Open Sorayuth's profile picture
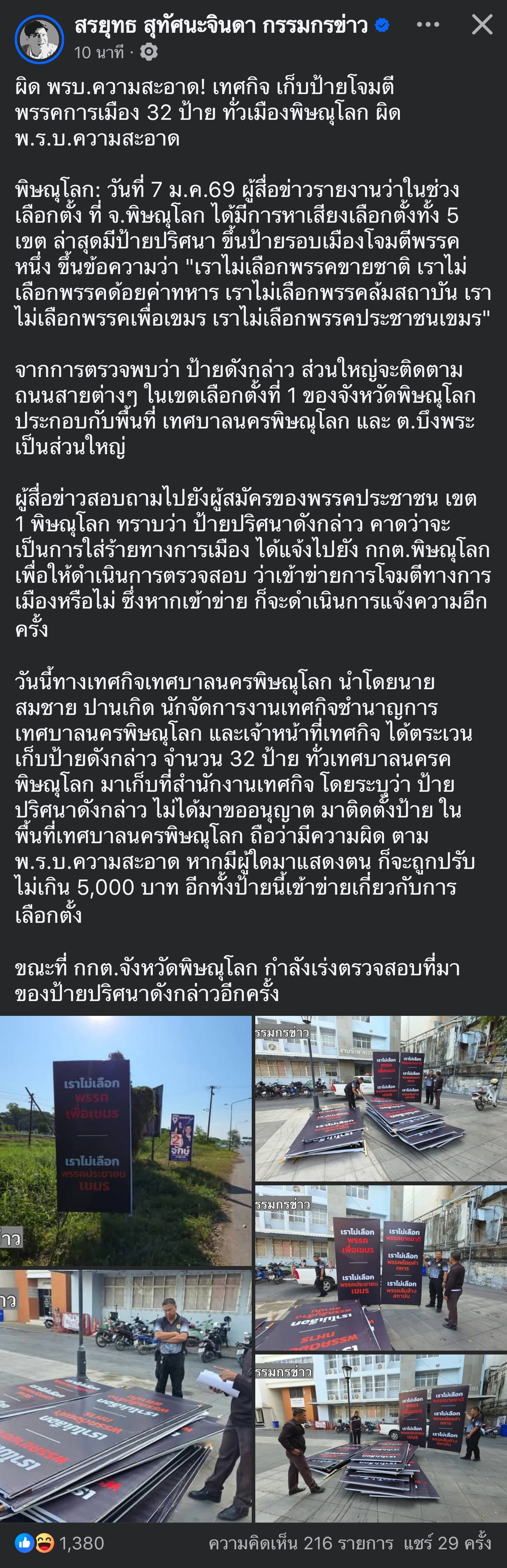Viewport: 507px width, 1568px height. 39,39
